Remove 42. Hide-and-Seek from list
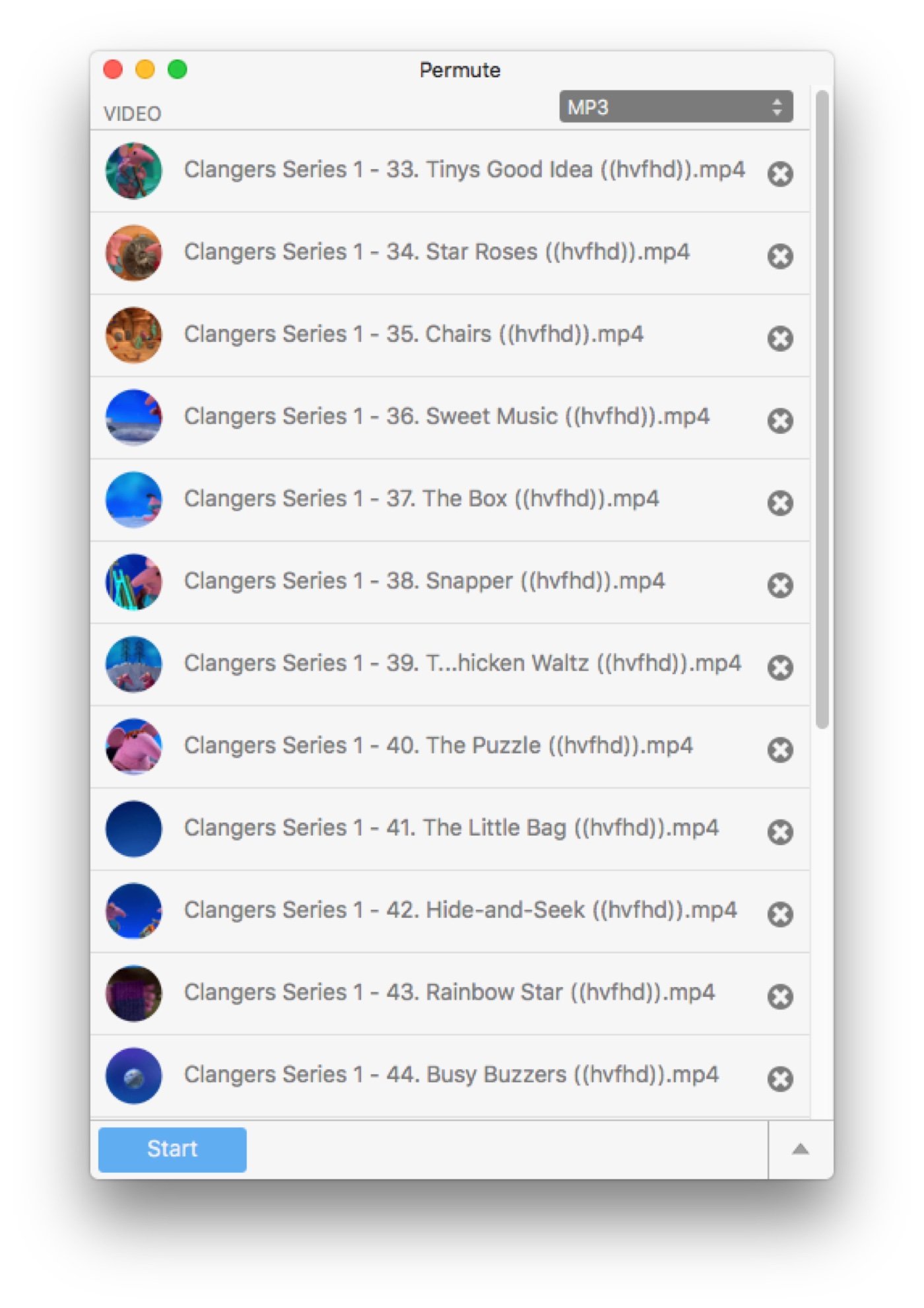The image size is (924, 1308). pos(779,914)
